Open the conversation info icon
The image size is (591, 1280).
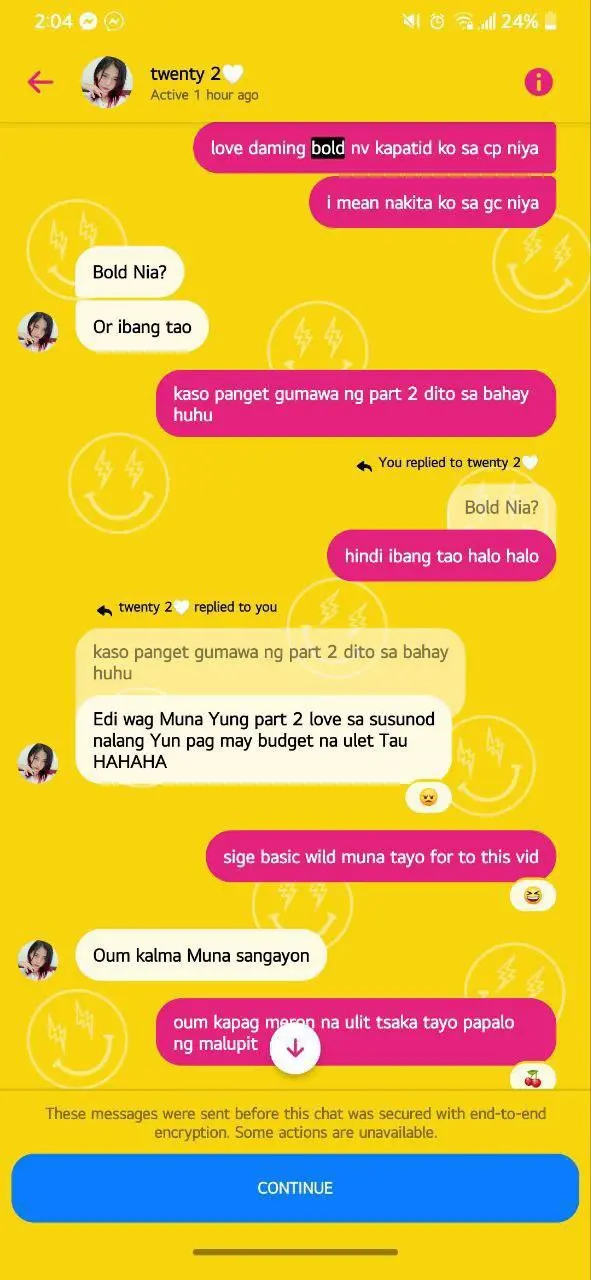tap(538, 82)
